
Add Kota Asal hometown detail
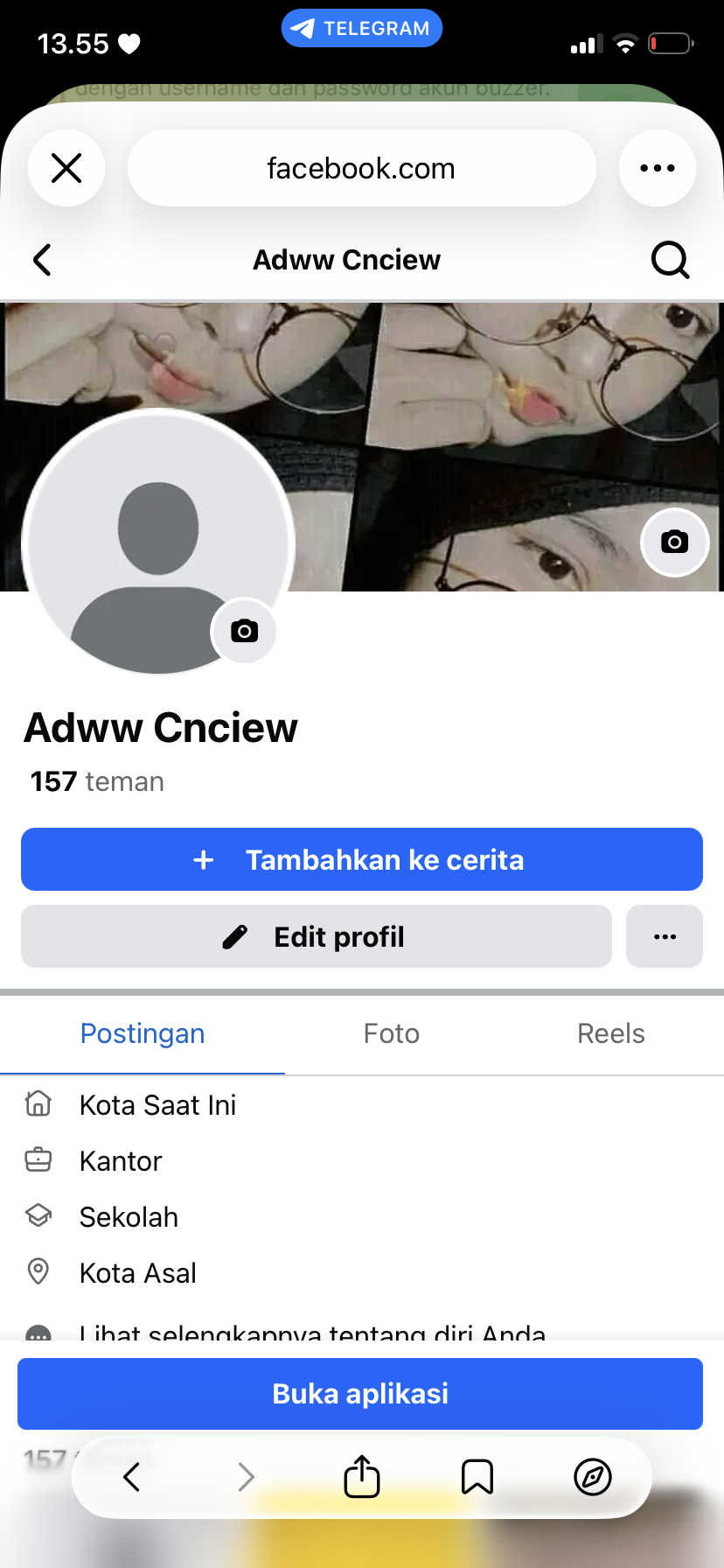(x=137, y=1273)
